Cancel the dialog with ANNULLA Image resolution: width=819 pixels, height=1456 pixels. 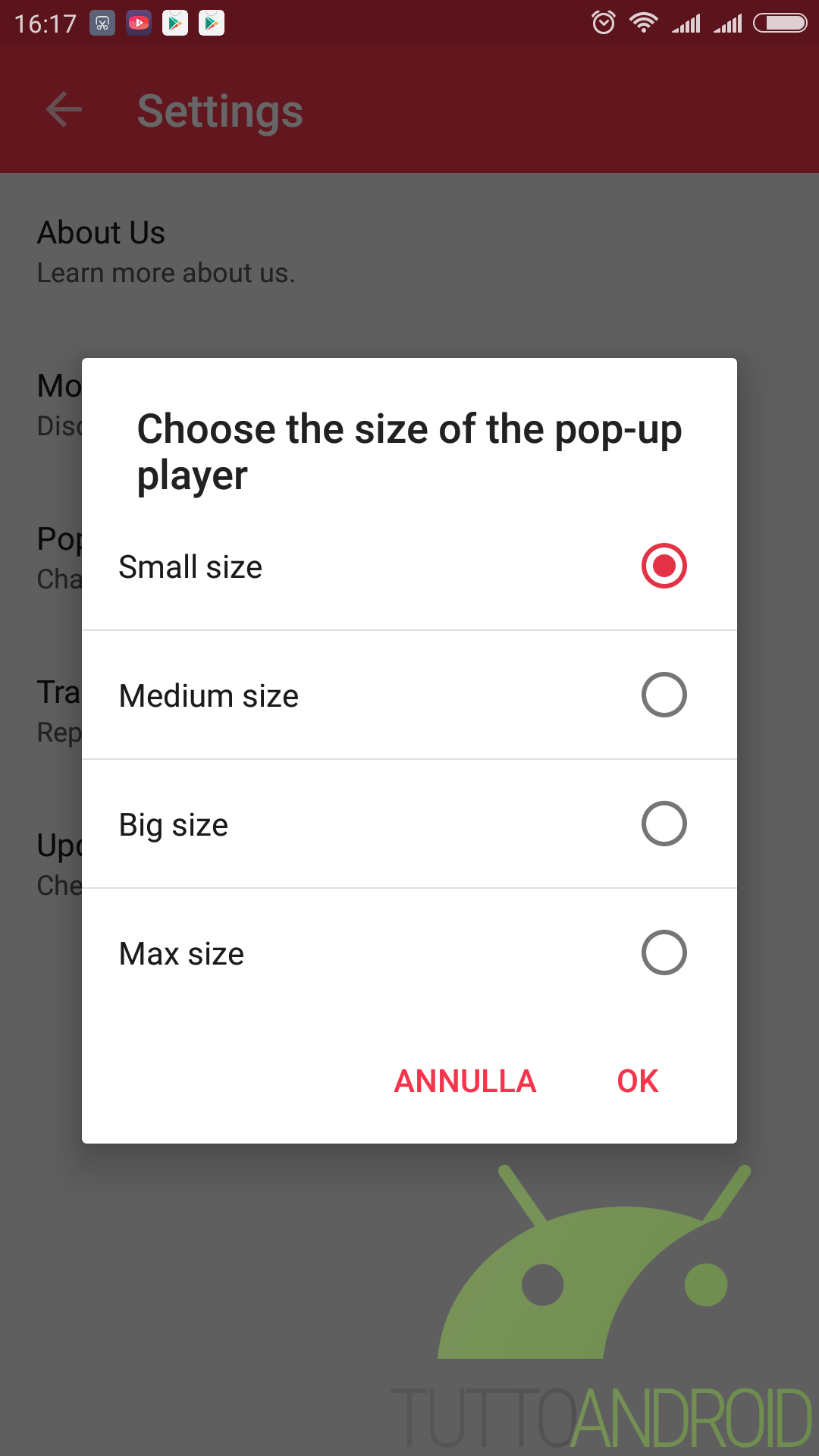[x=465, y=1081]
